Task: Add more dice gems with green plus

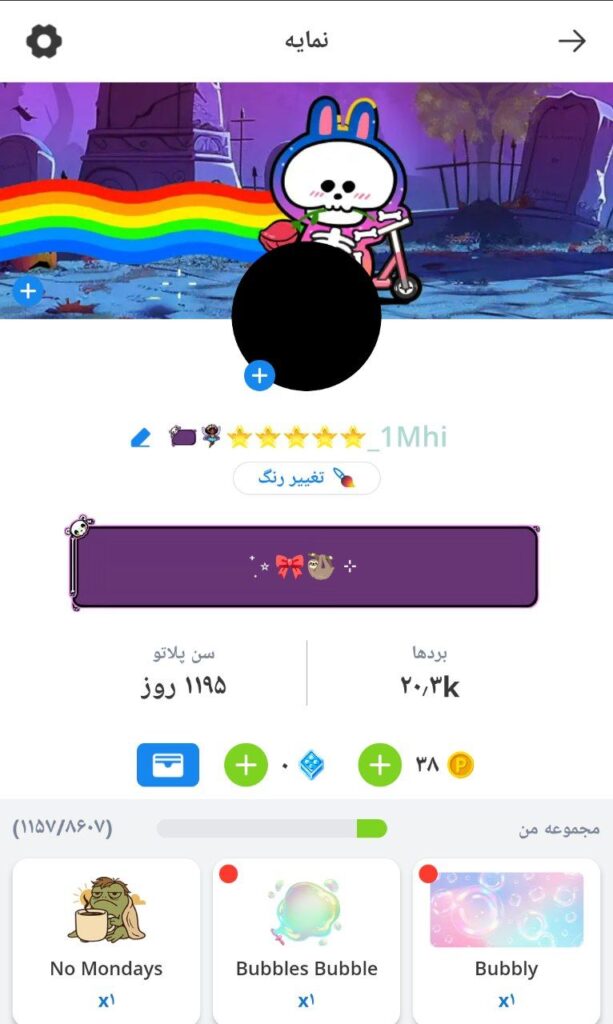Action: (246, 766)
